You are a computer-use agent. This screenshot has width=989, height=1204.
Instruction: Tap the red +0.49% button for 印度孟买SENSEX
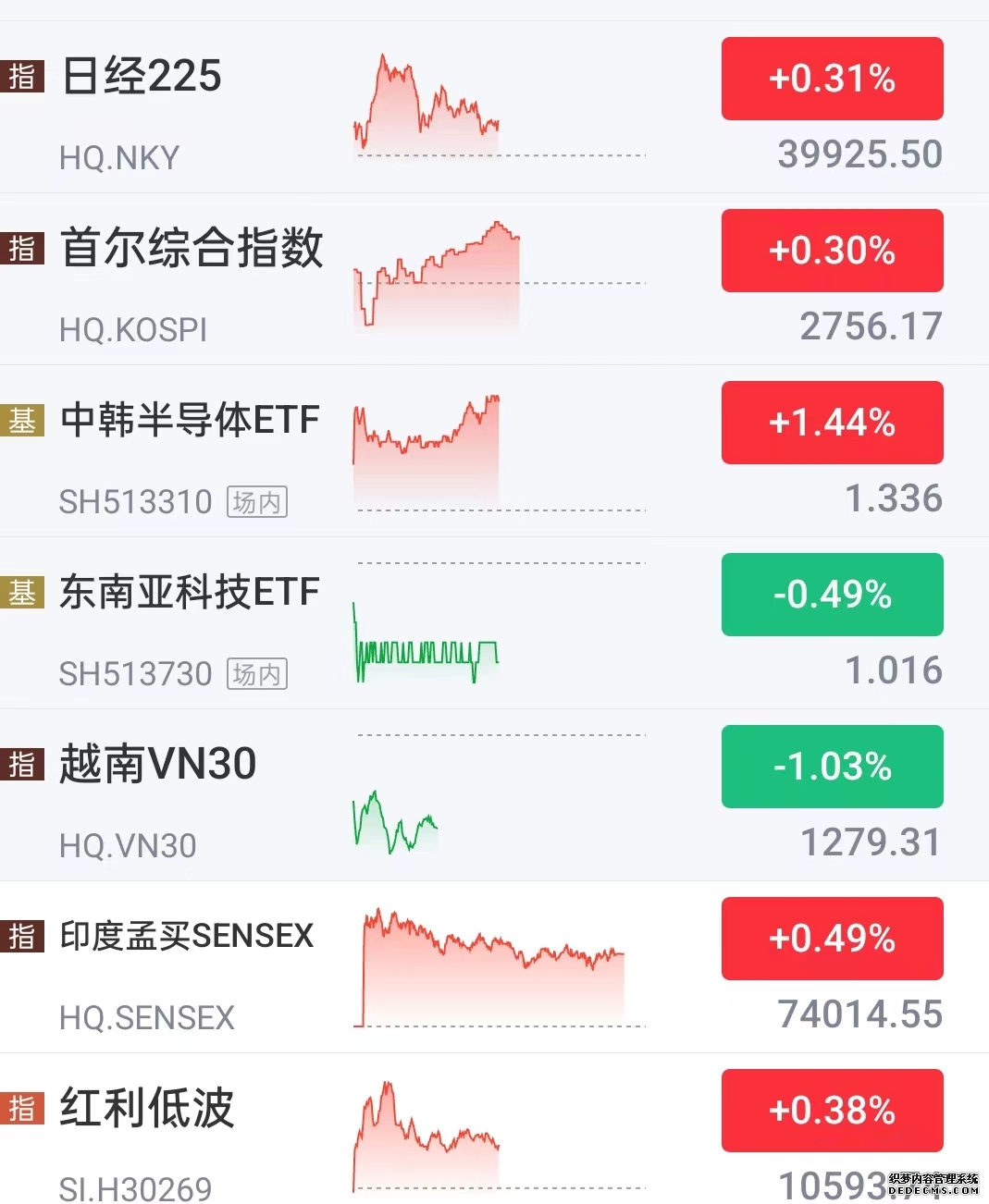pos(831,938)
